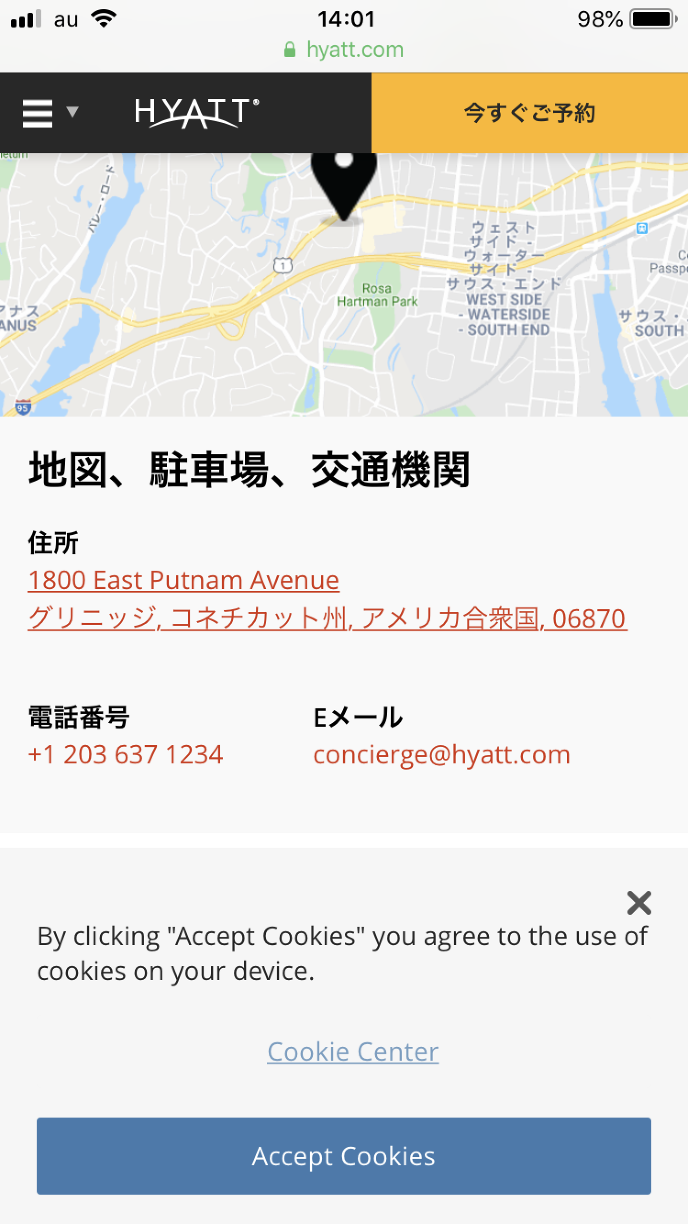The height and width of the screenshot is (1224, 688).
Task: Open the hamburger menu
Action: pos(38,113)
